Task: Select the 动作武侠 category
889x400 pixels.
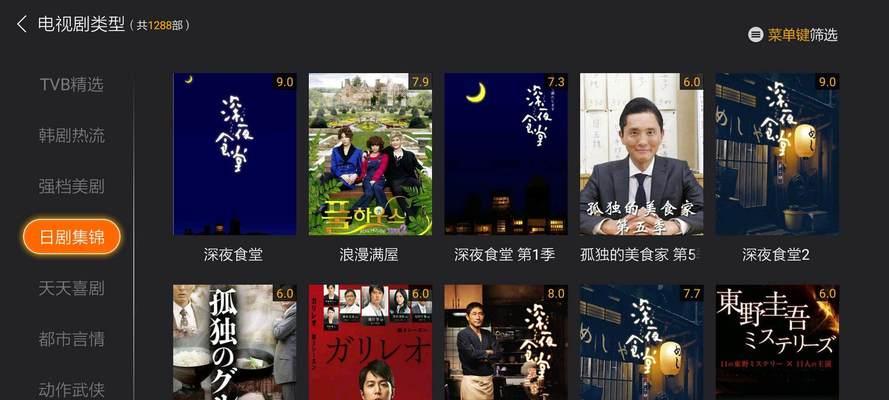Action: click(71, 389)
